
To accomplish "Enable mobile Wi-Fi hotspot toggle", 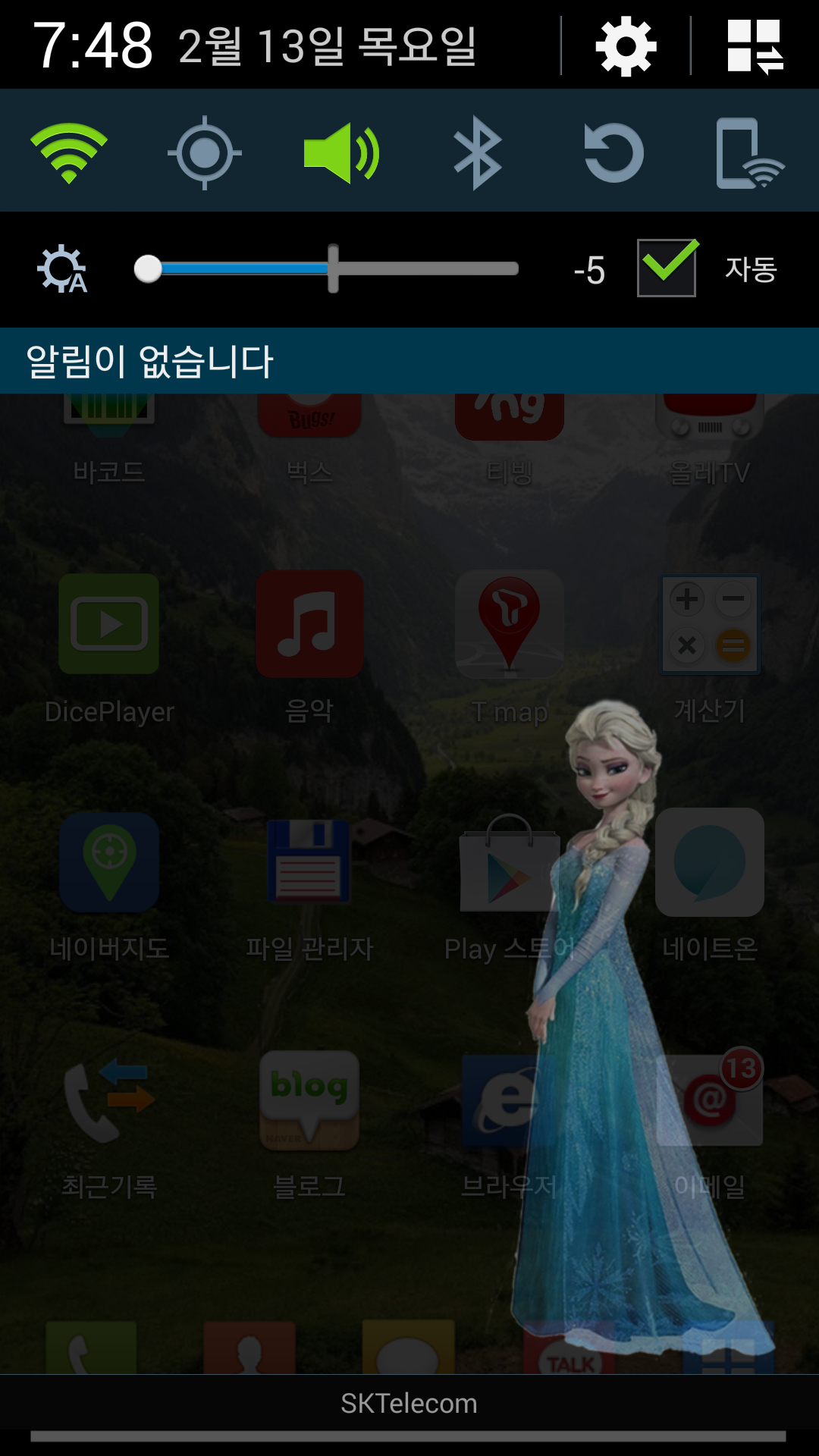I will 749,152.
